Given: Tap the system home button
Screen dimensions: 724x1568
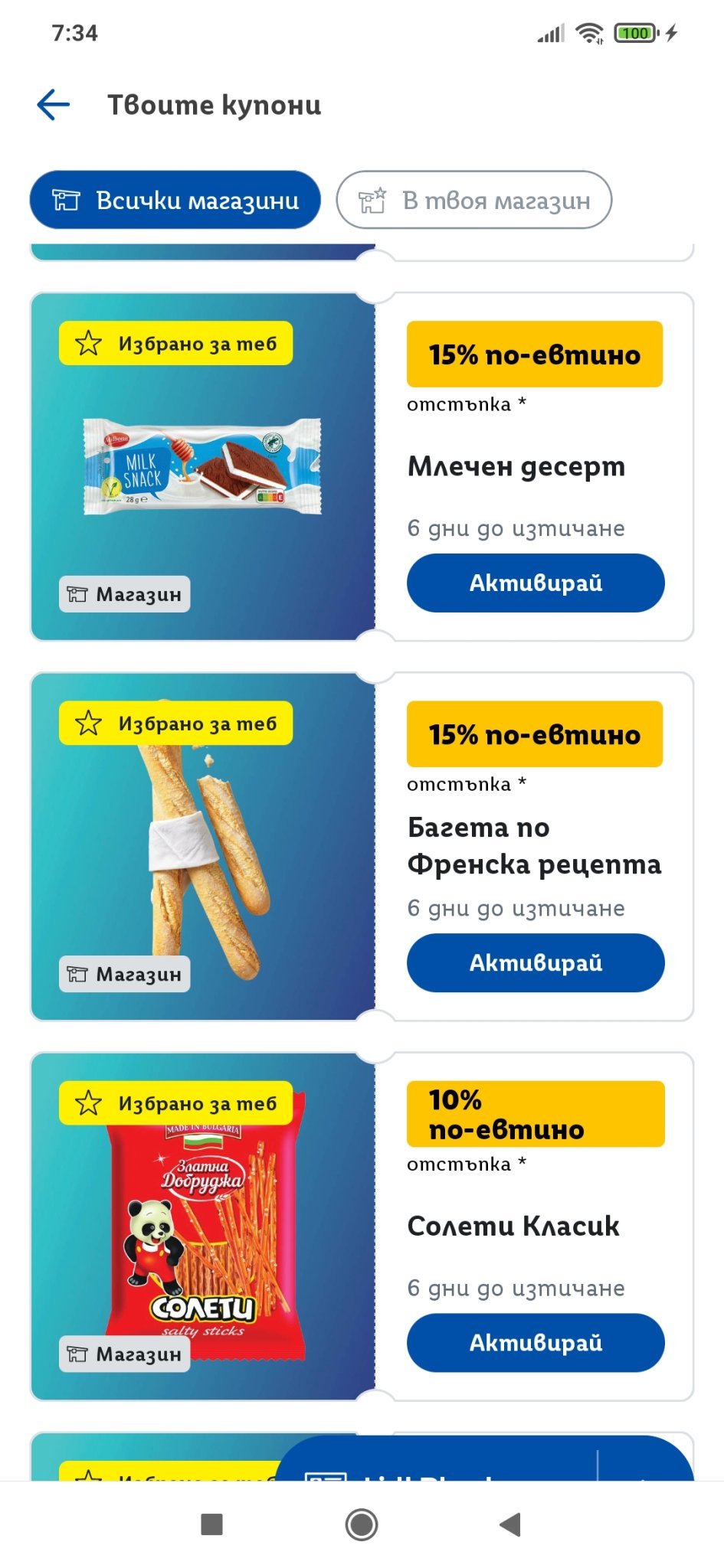Looking at the screenshot, I should [x=362, y=1524].
